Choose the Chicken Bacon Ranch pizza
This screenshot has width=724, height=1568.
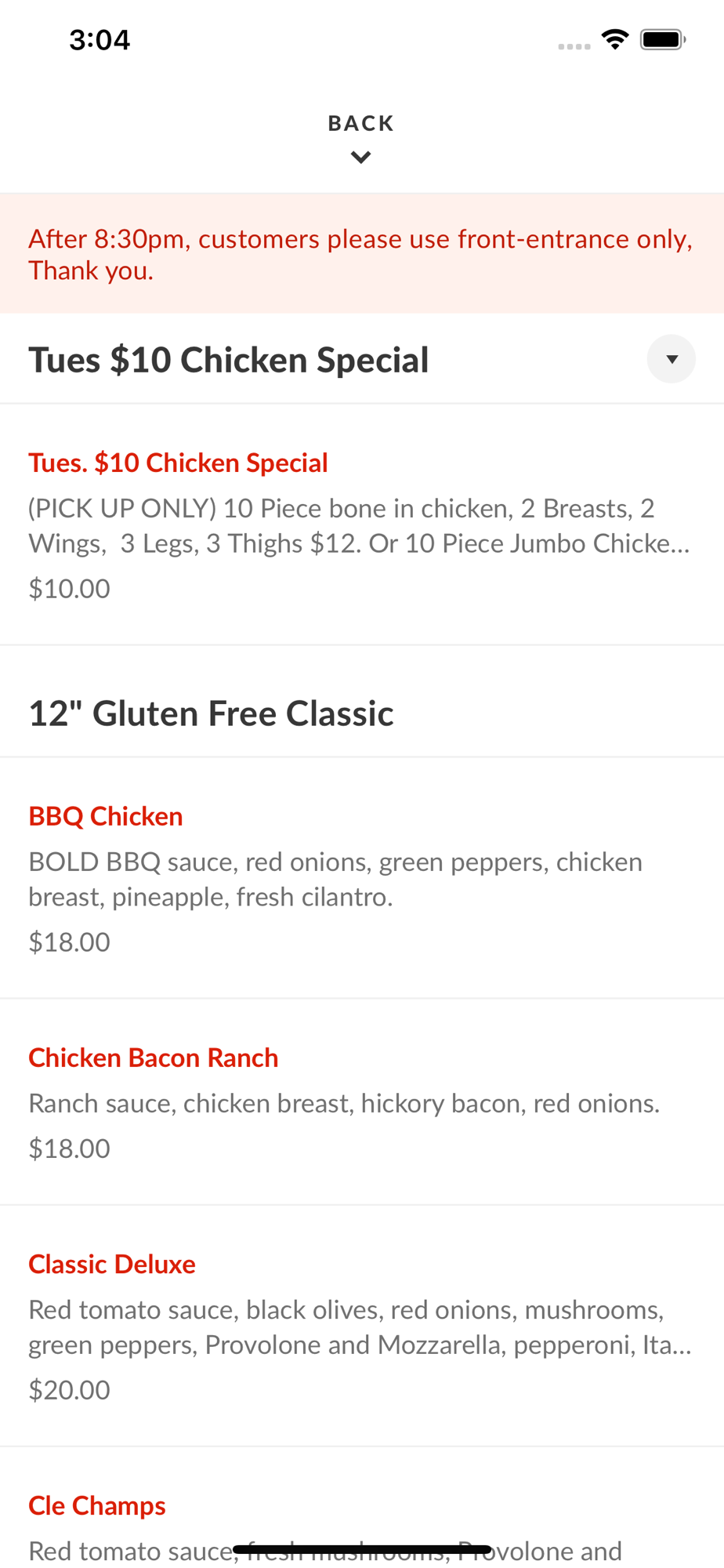(362, 1102)
